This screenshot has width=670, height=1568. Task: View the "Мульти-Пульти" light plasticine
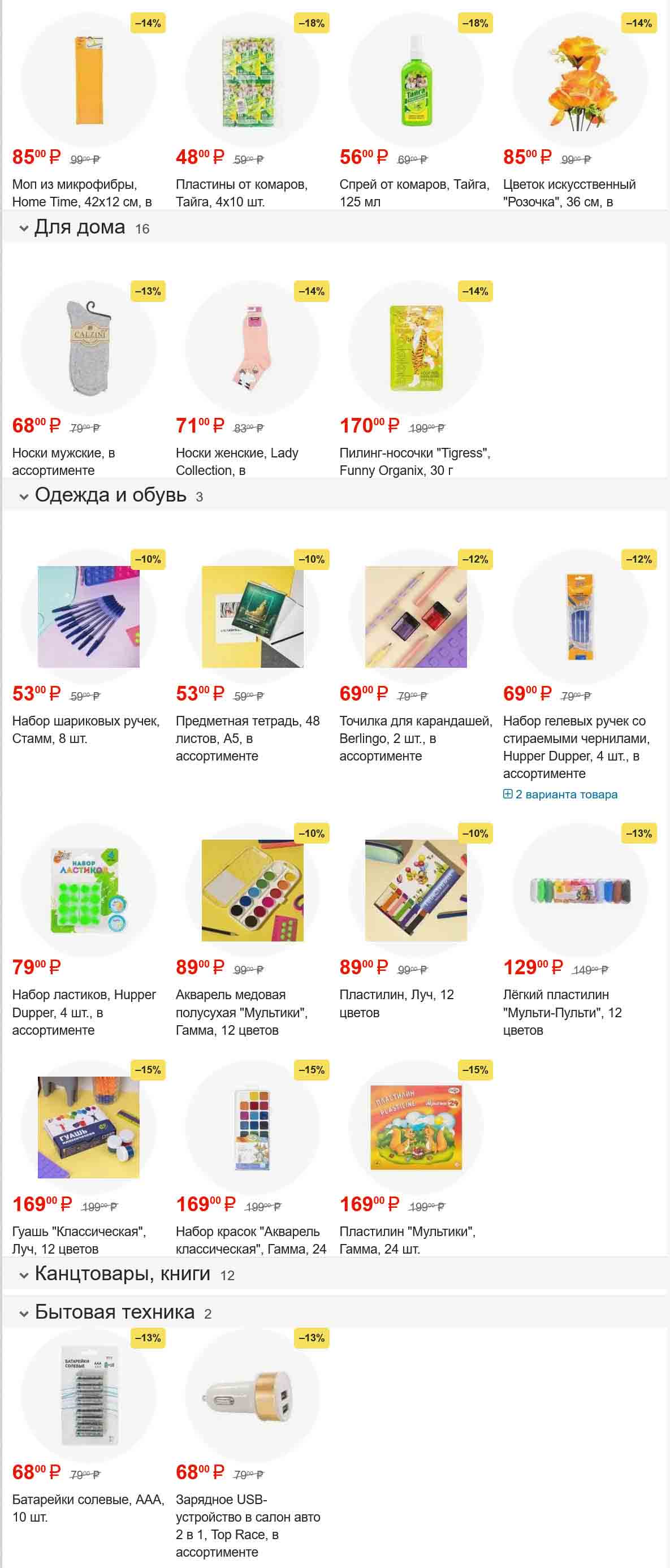click(x=561, y=1012)
